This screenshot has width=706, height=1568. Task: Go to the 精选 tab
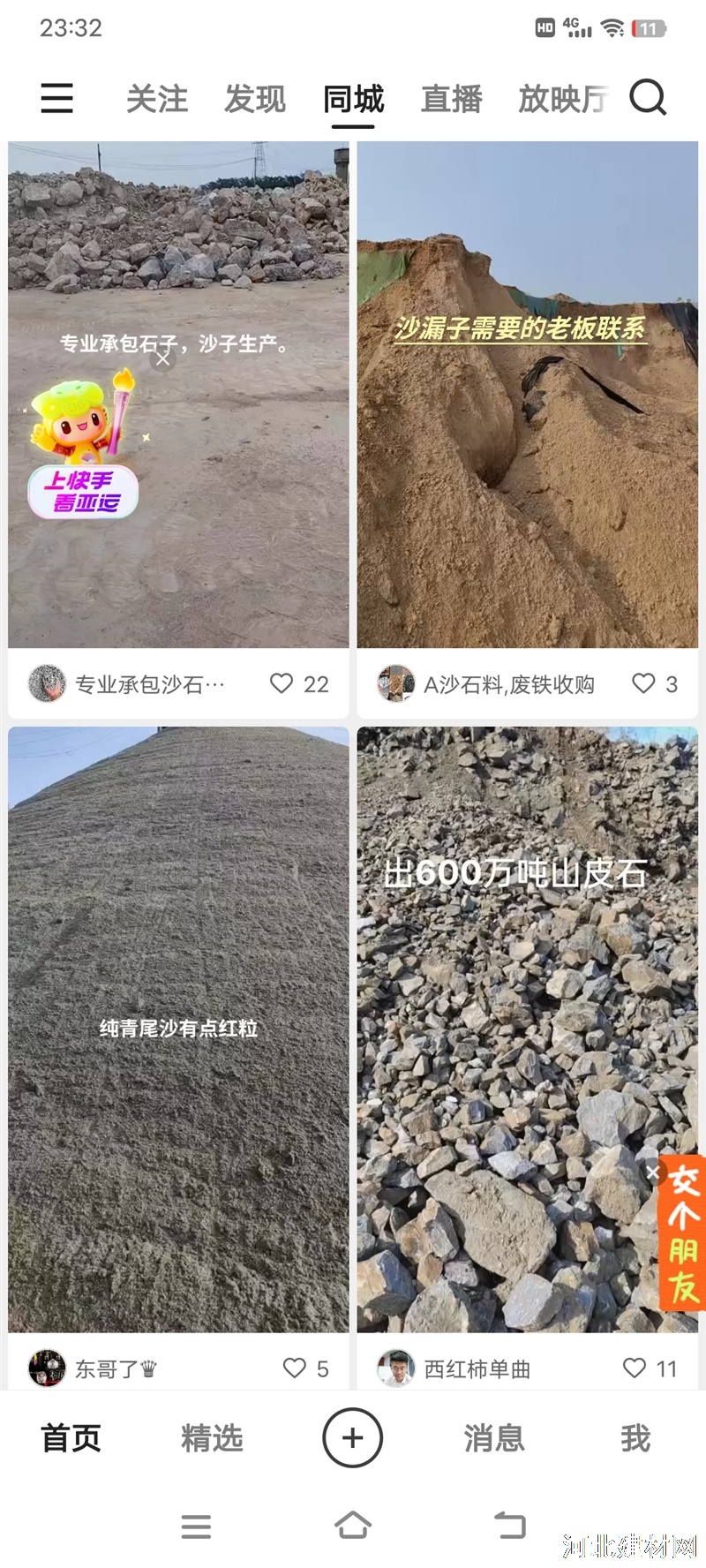pos(212,1438)
